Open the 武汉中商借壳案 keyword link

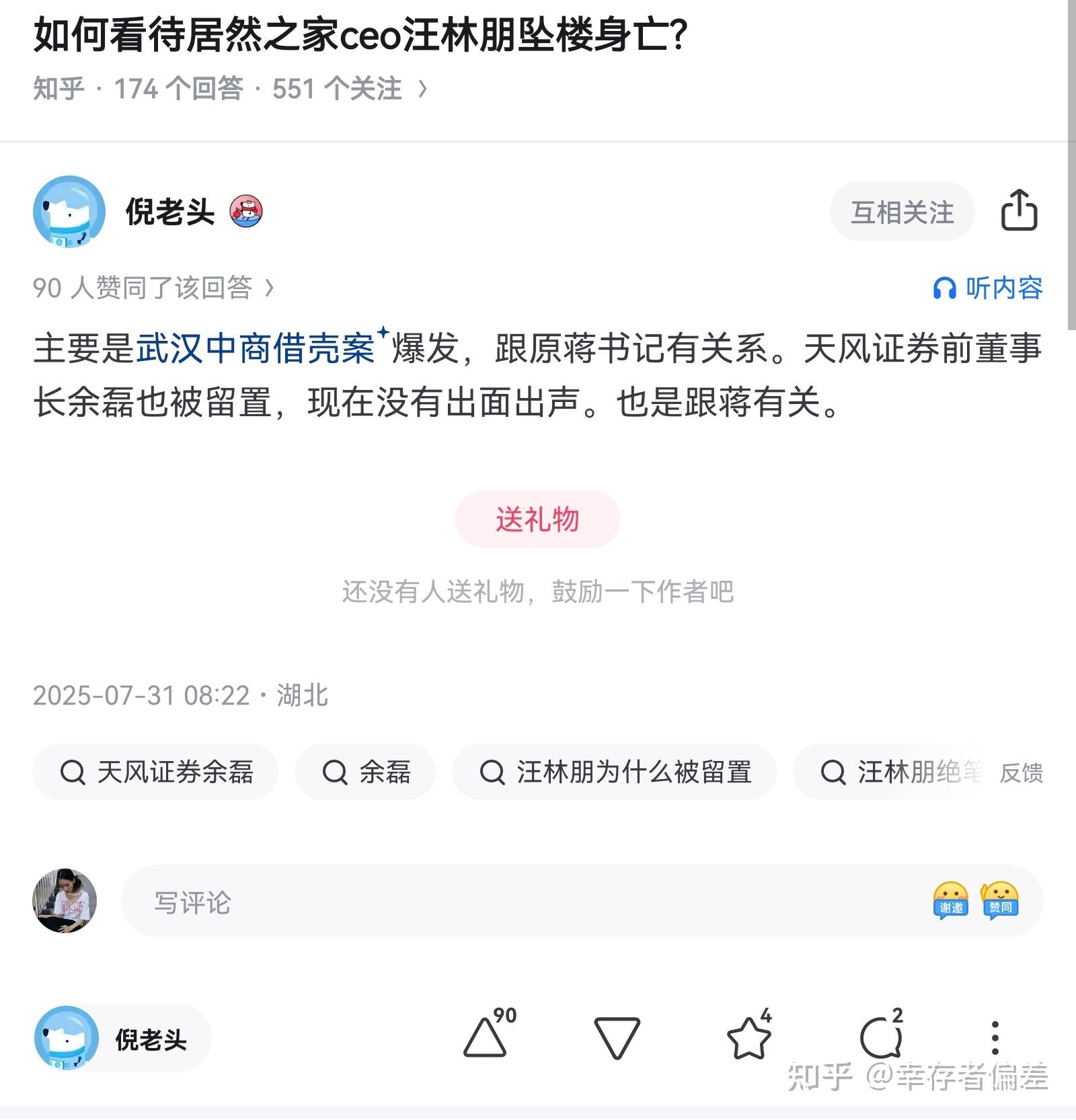(255, 349)
